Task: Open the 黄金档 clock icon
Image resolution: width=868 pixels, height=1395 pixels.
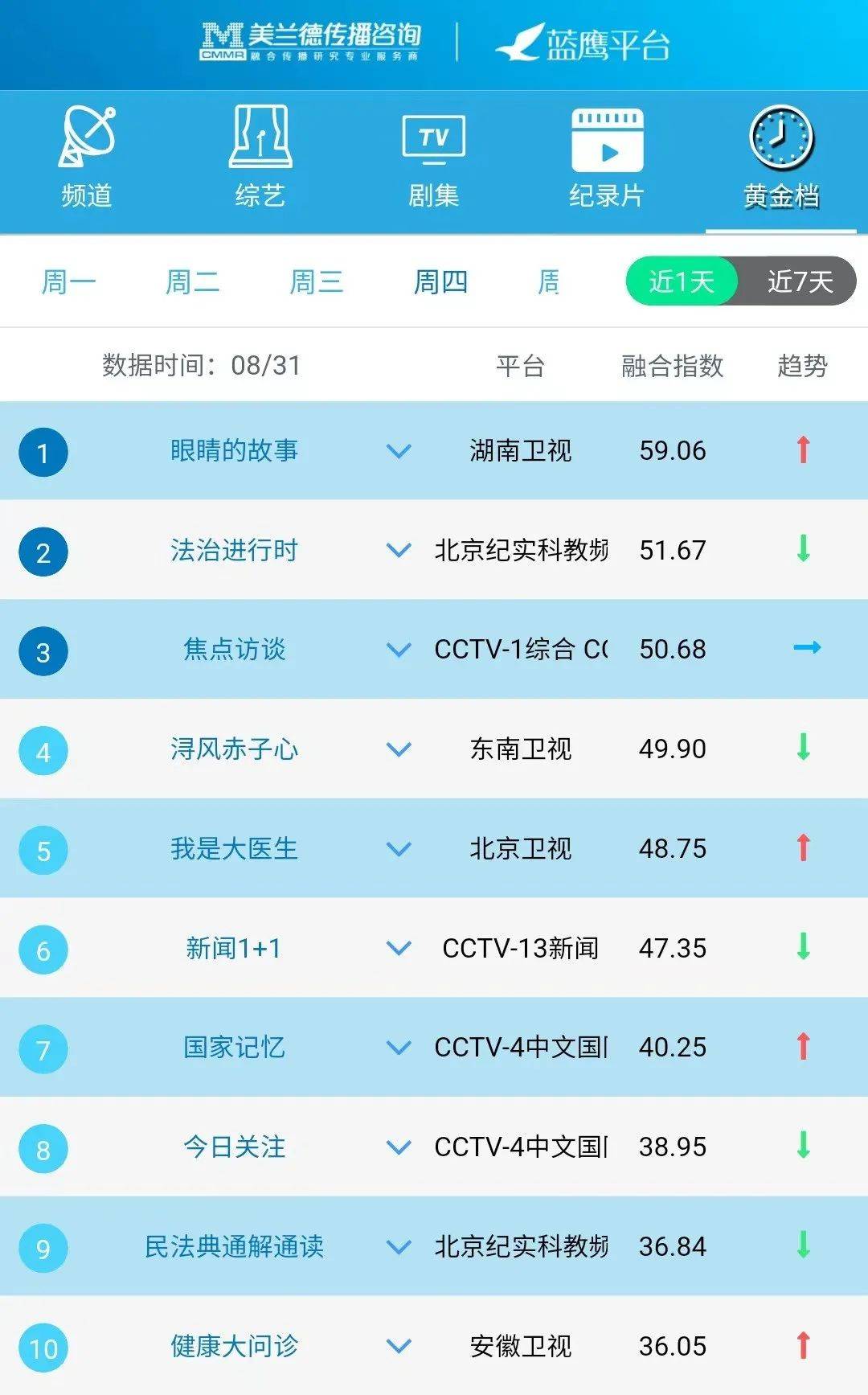Action: [x=780, y=135]
